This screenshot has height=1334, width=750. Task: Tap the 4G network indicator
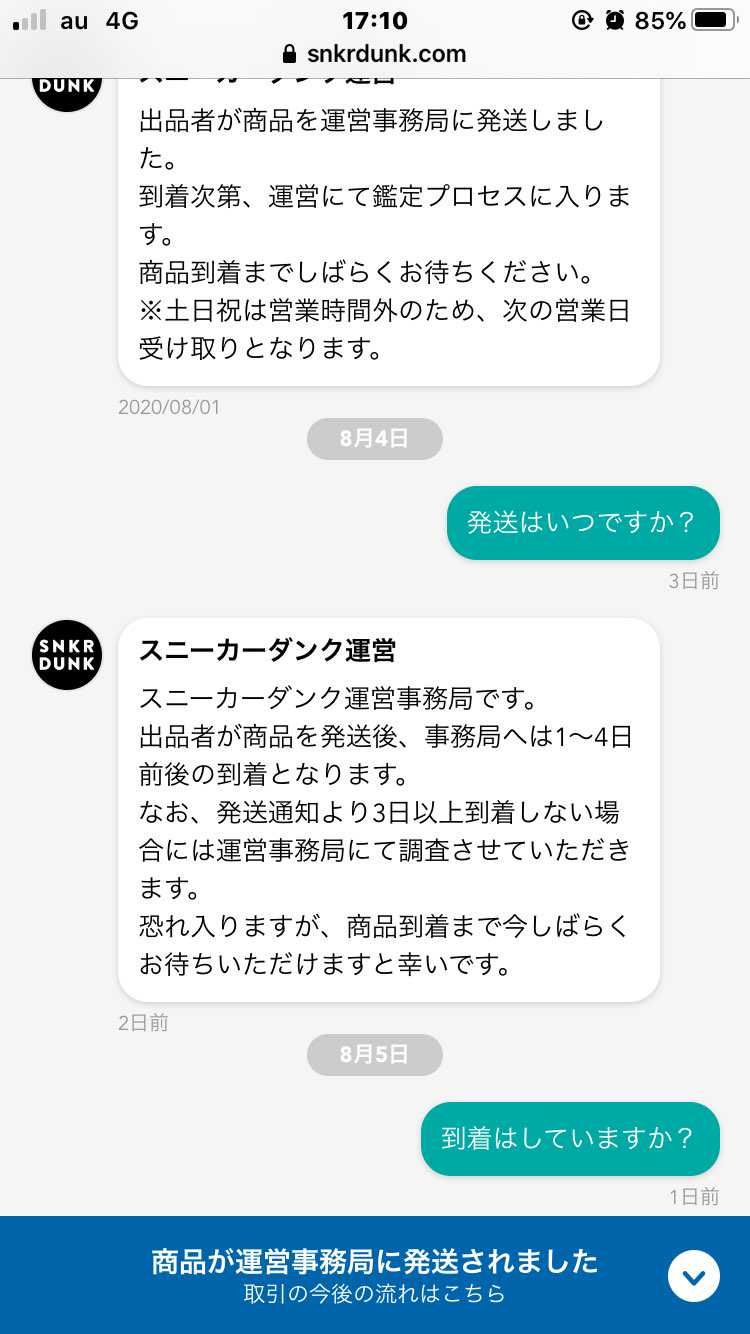click(x=120, y=19)
